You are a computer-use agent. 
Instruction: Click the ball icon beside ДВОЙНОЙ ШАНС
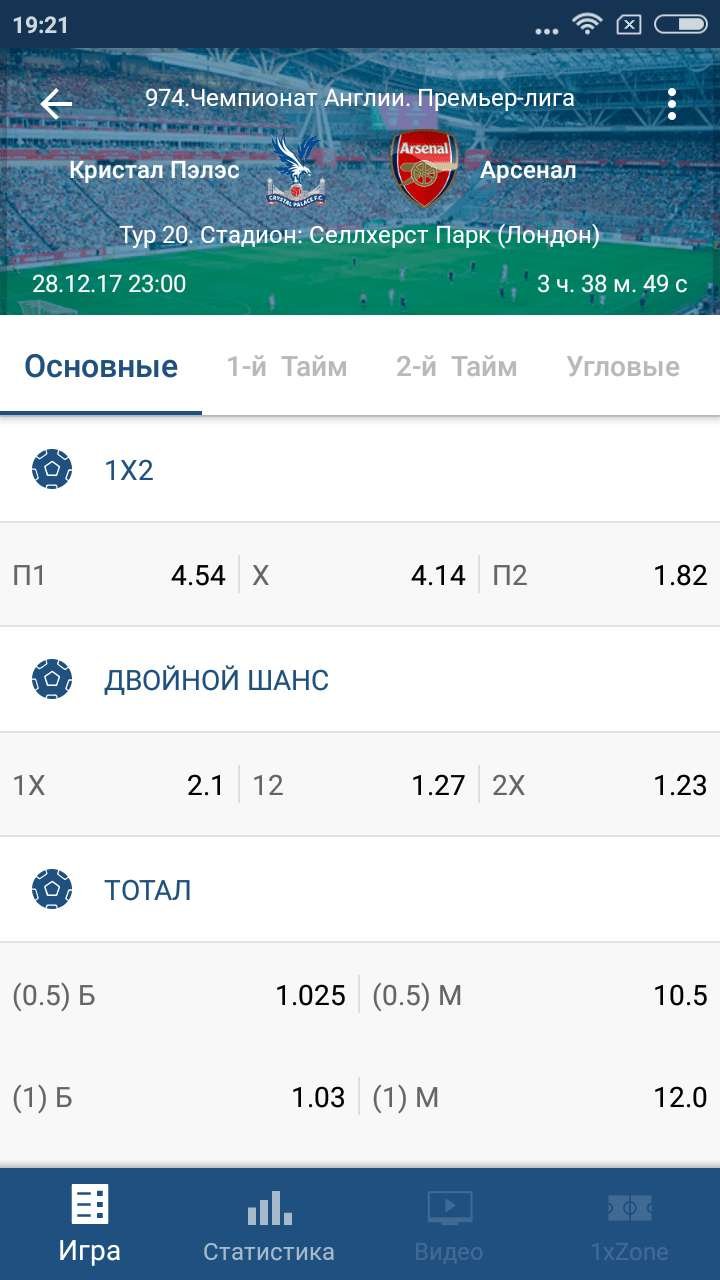52,679
